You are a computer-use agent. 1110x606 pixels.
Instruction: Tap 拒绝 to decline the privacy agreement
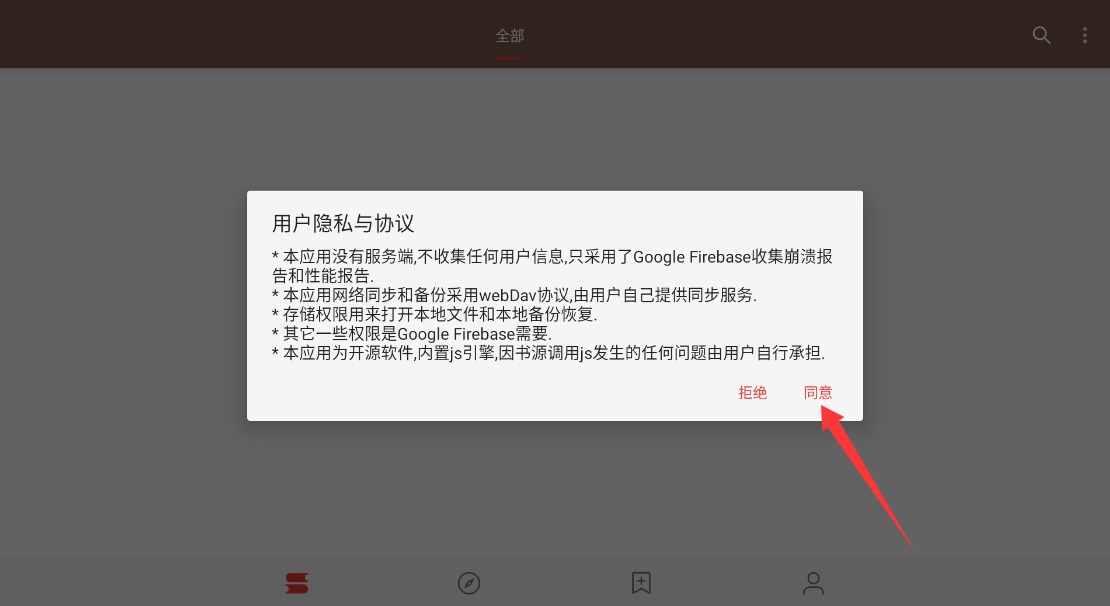[x=753, y=393]
